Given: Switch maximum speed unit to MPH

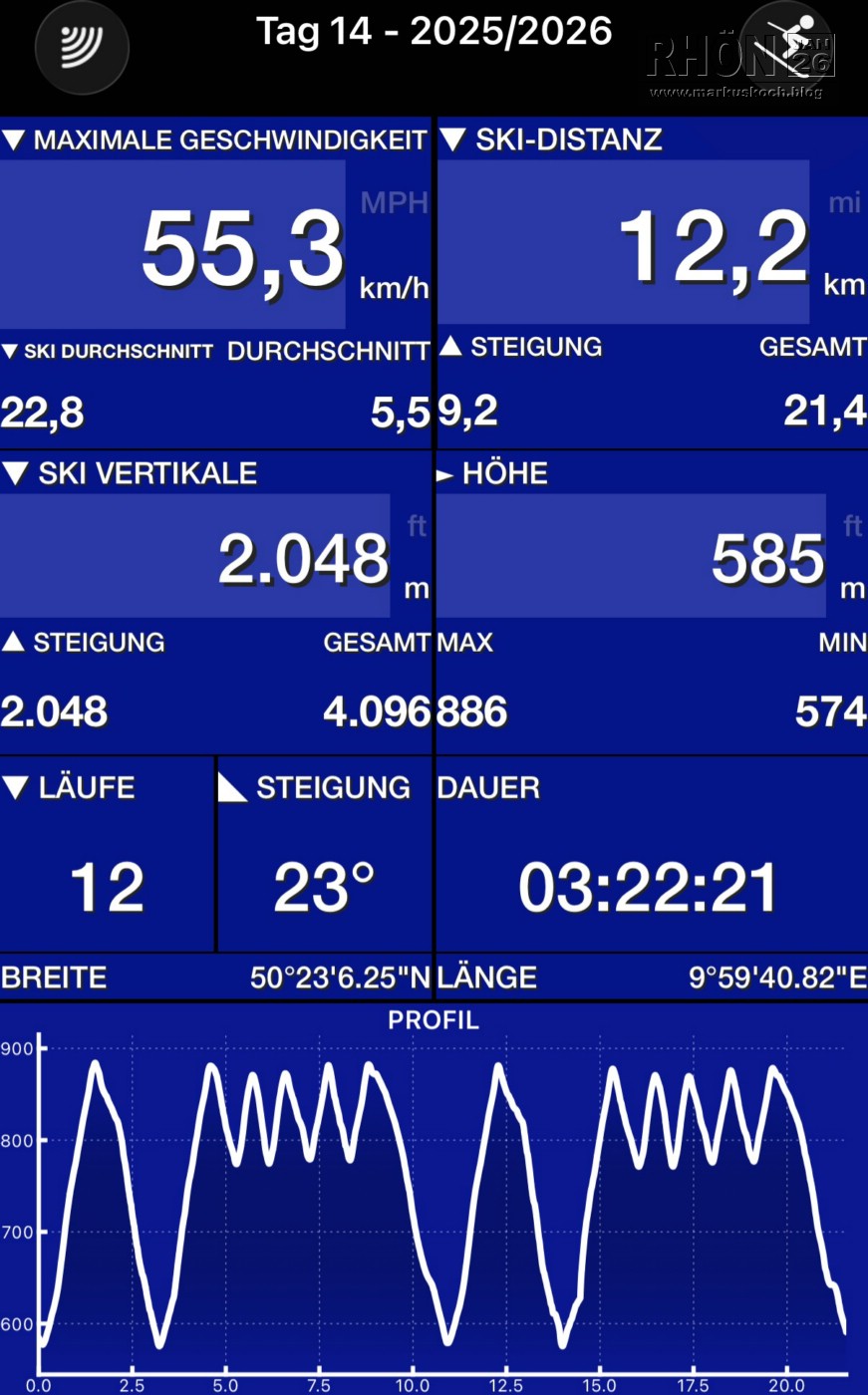Looking at the screenshot, I should click(x=394, y=203).
